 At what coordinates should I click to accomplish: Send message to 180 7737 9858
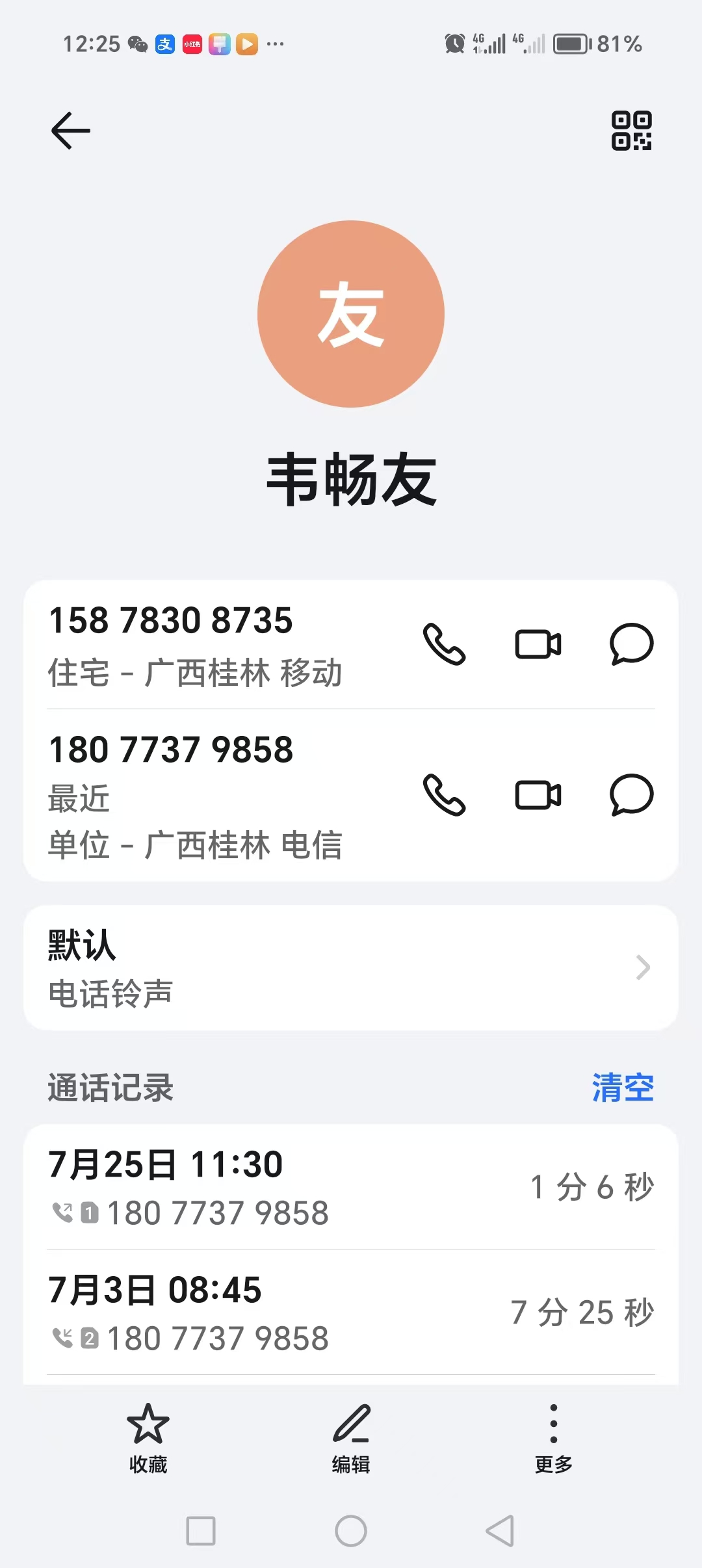coord(631,794)
